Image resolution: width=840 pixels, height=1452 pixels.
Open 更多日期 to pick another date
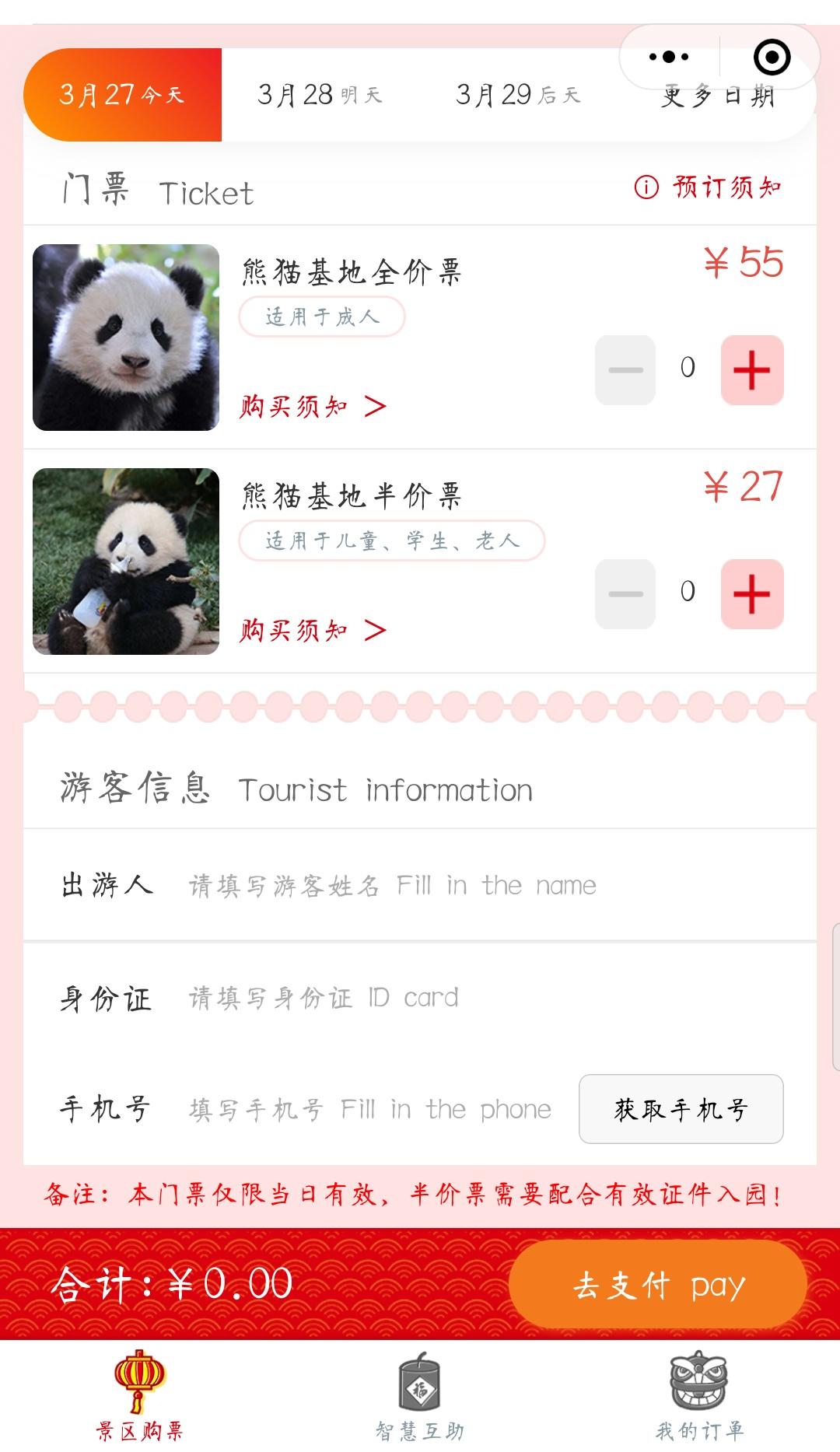(x=719, y=98)
